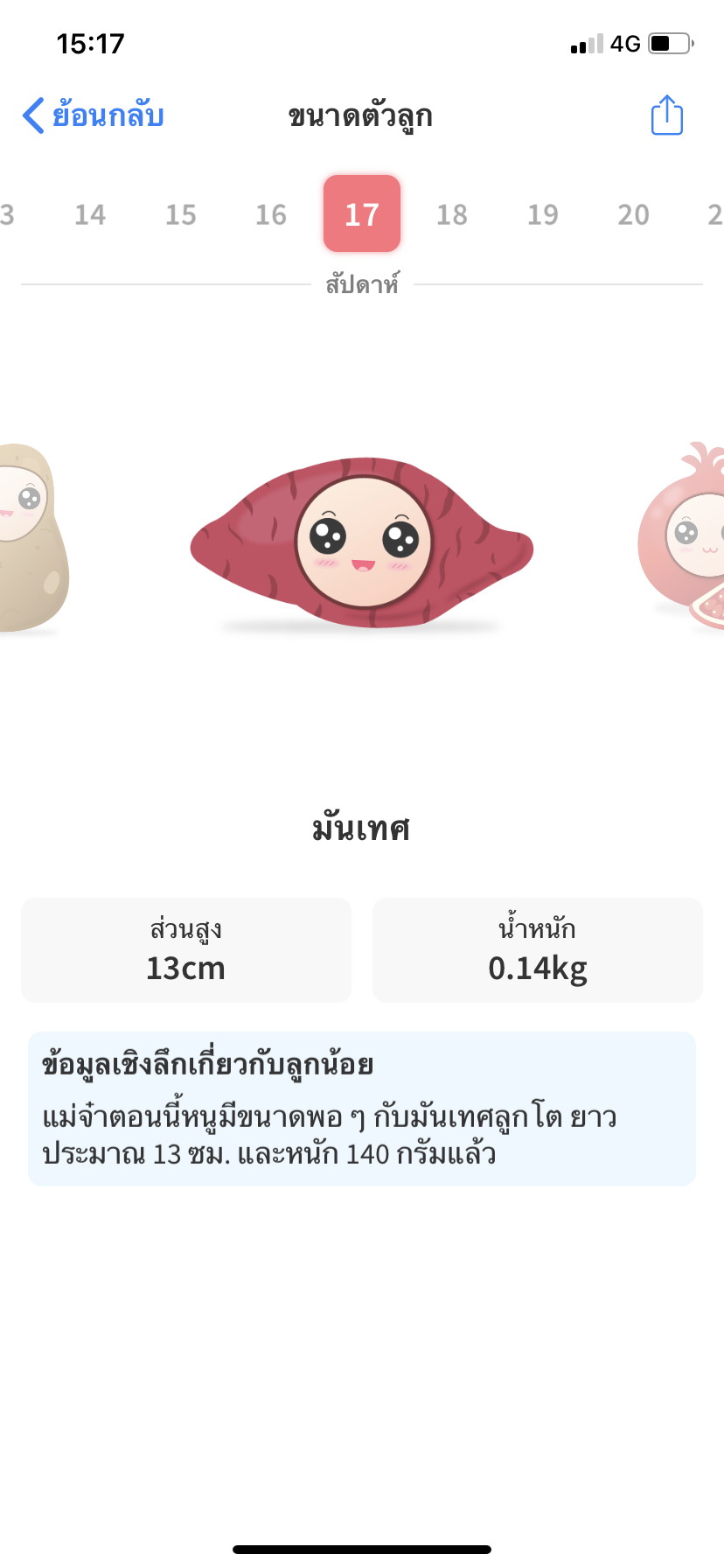The height and width of the screenshot is (1568, 724).
Task: Select week 14
Action: [90, 214]
